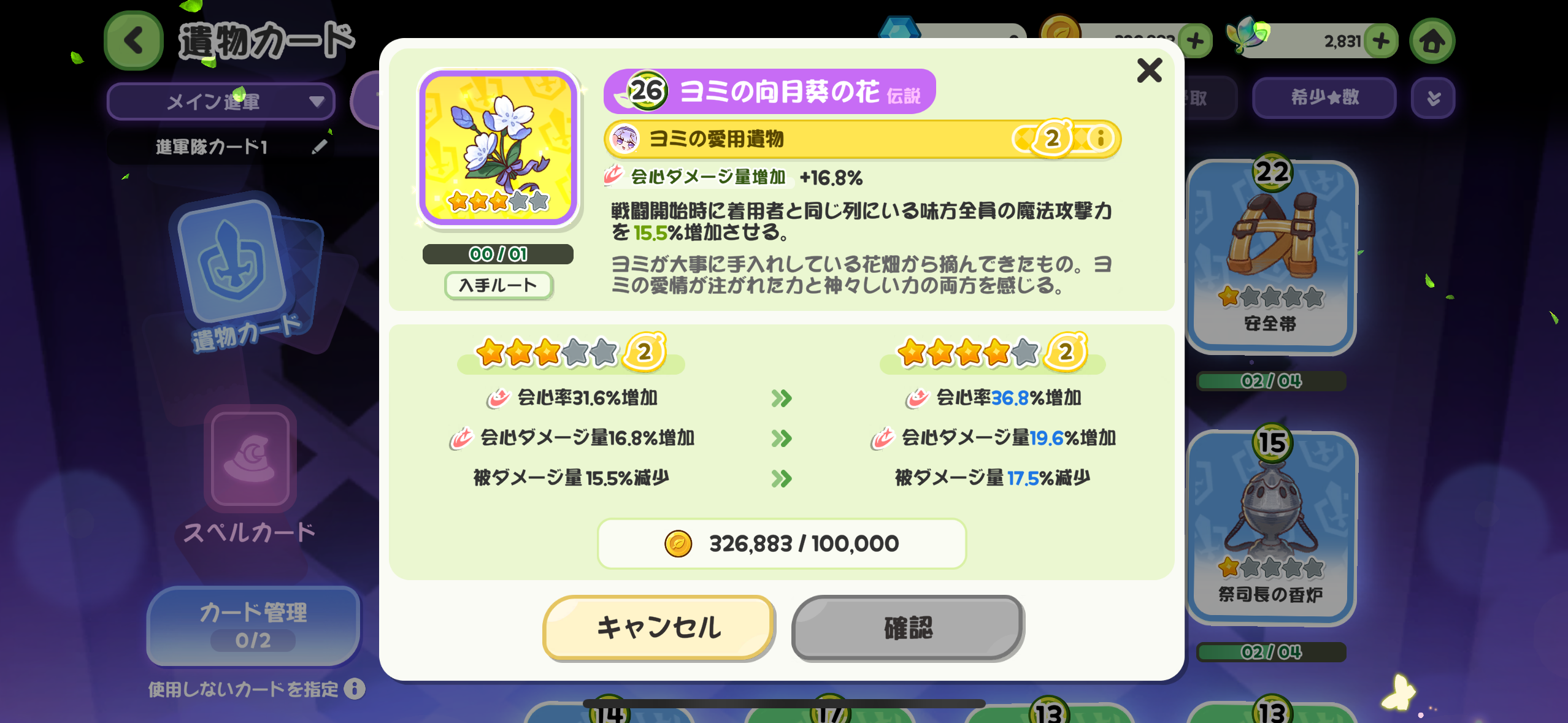Edit the 進軍隊カード1 name
This screenshot has height=723, width=1568.
coord(320,147)
